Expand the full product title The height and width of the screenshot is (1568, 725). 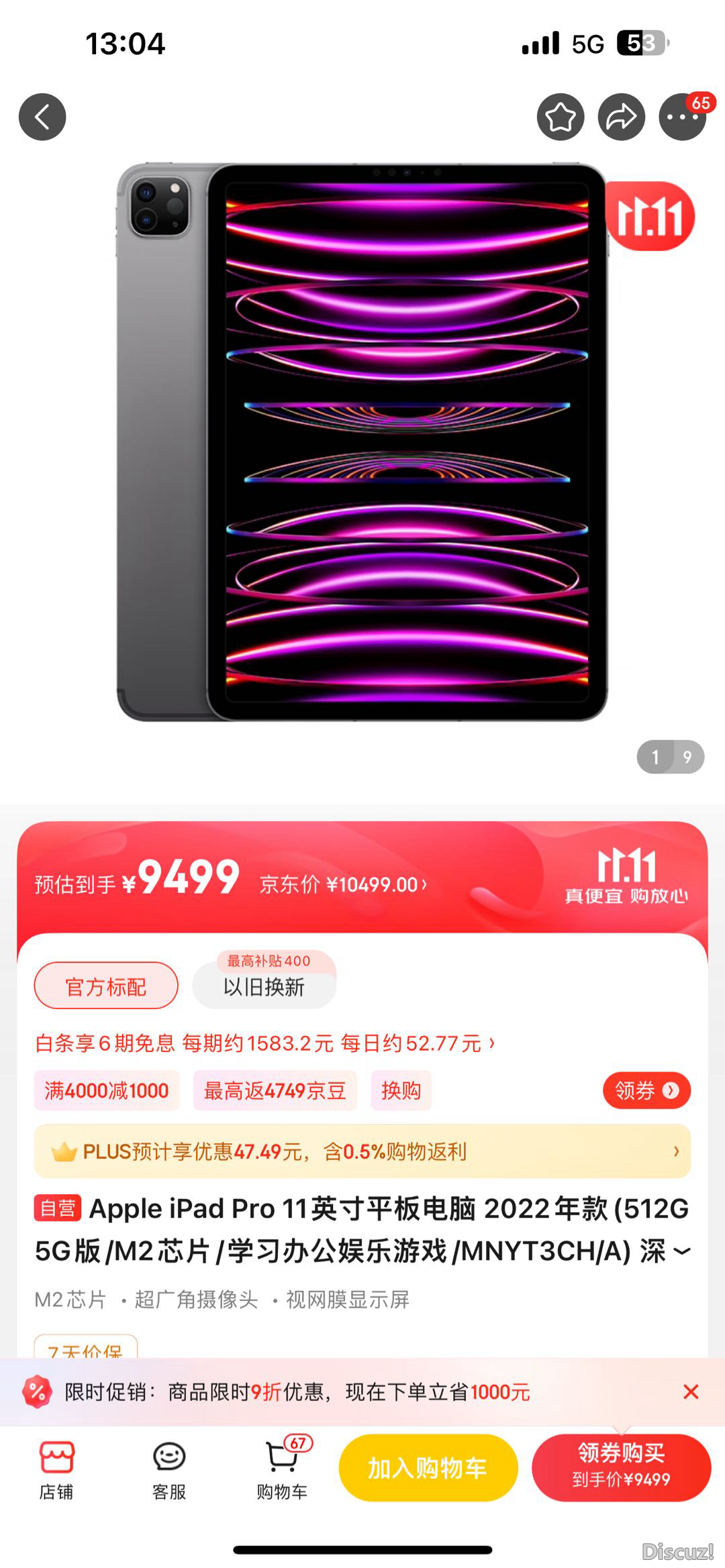[x=681, y=1251]
